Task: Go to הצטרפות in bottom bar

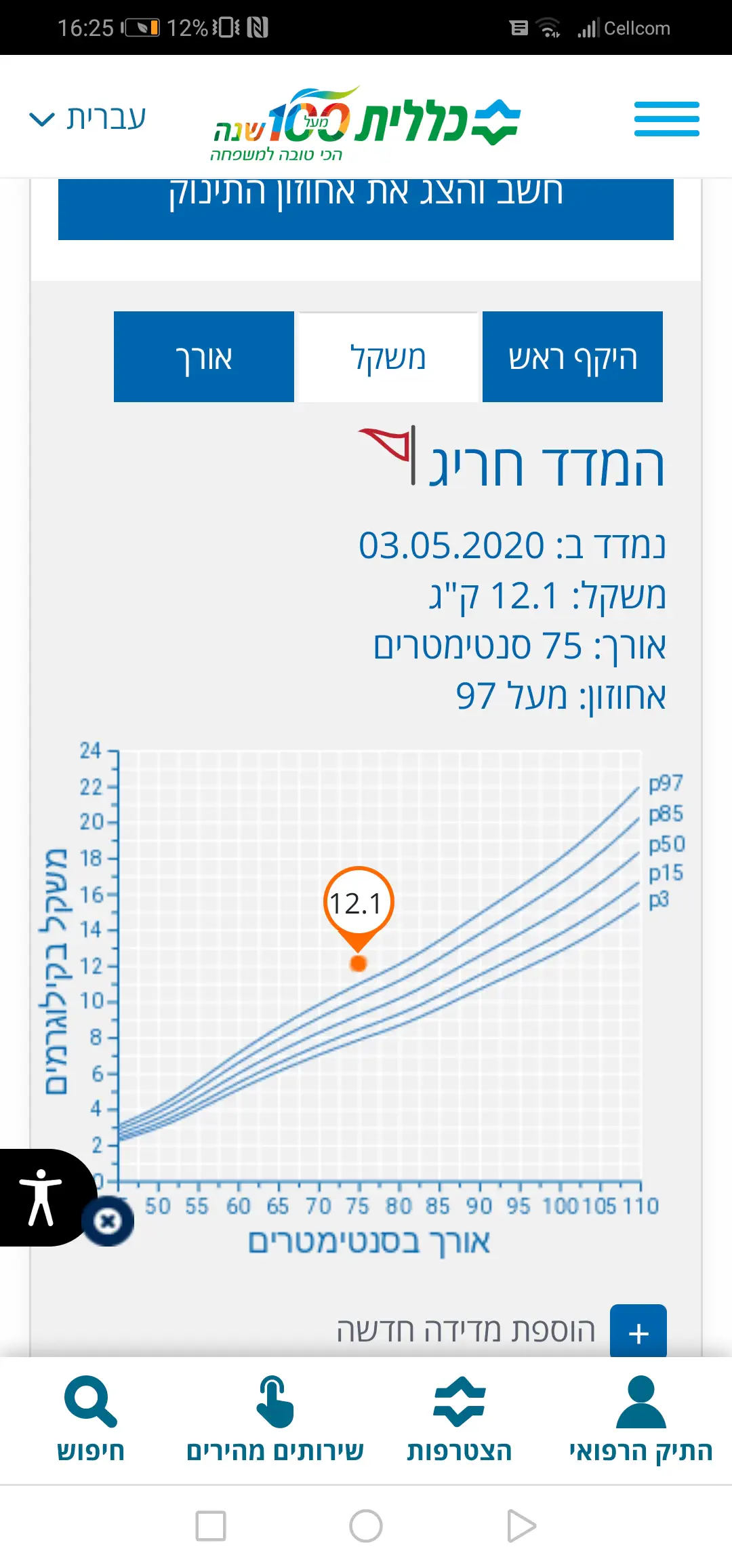Action: coord(459,1417)
